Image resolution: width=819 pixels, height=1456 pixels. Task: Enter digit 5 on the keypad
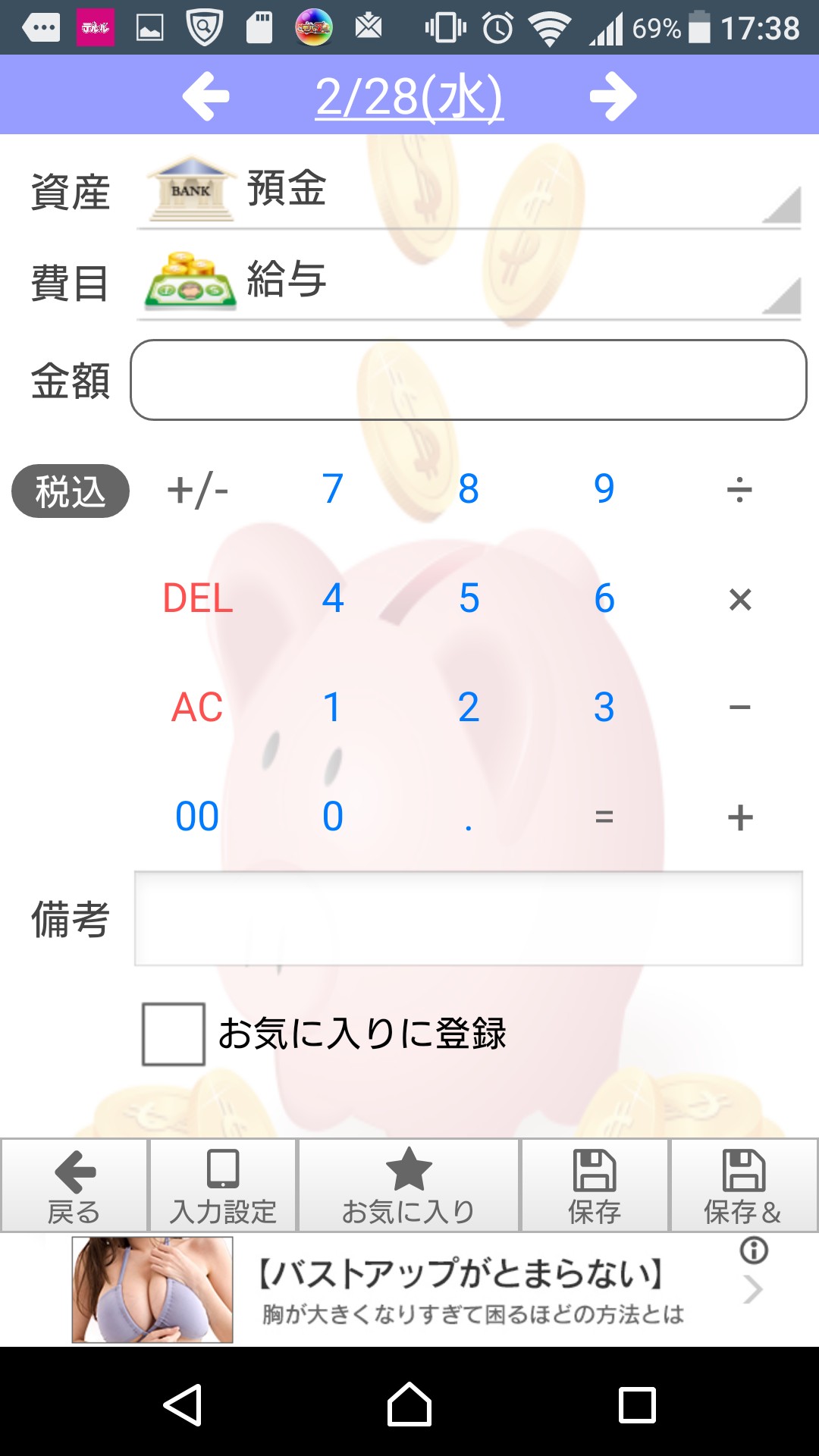[x=469, y=598]
